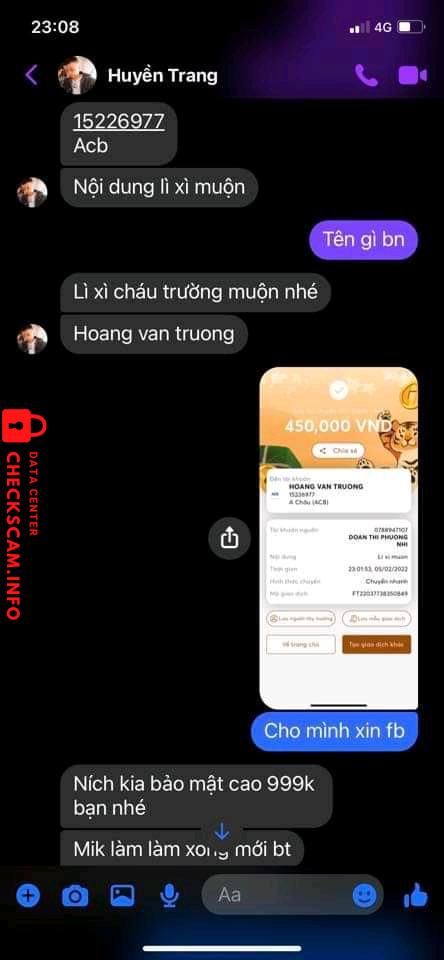This screenshot has width=444, height=960.
Task: Open the sent transfer receipt image
Action: [x=339, y=538]
